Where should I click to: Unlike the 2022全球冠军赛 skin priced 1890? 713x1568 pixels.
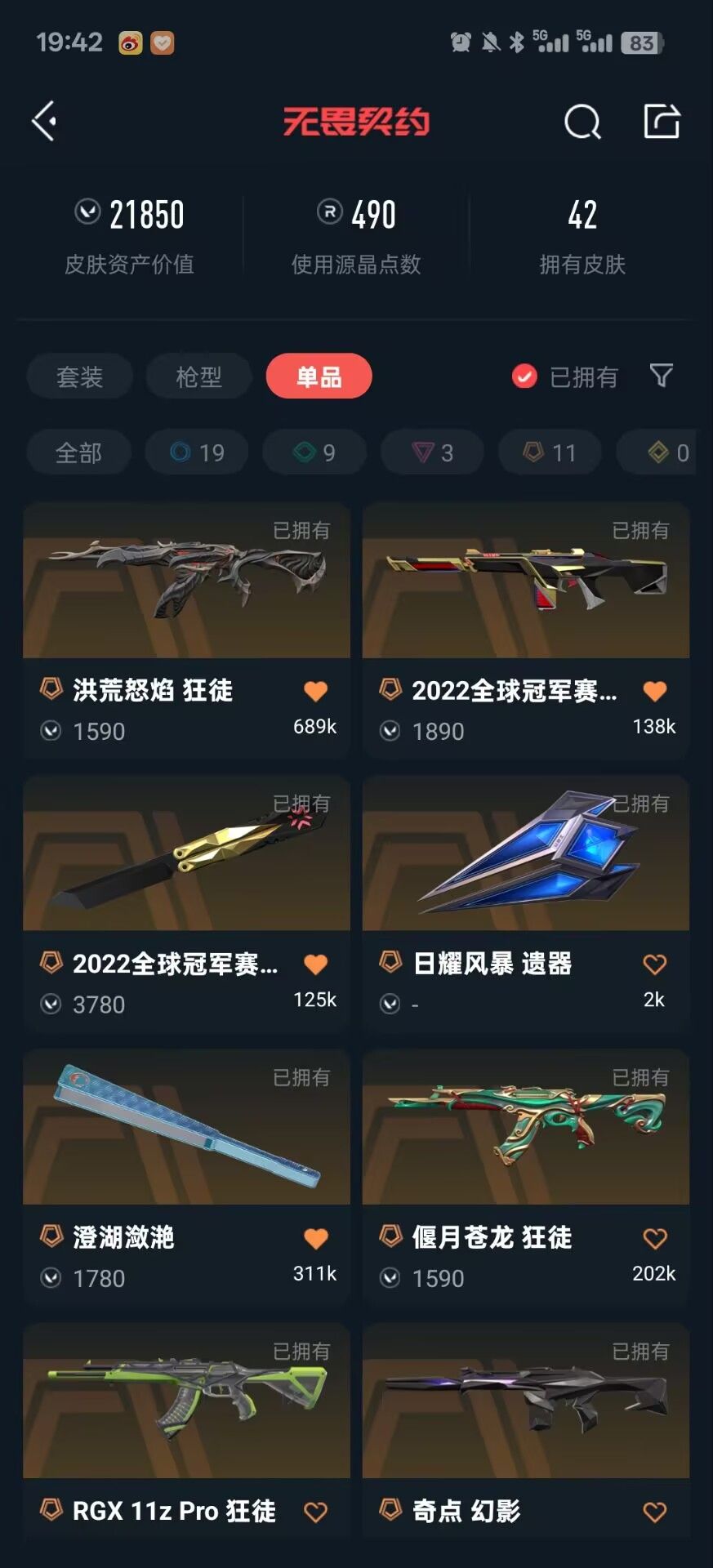click(x=655, y=691)
